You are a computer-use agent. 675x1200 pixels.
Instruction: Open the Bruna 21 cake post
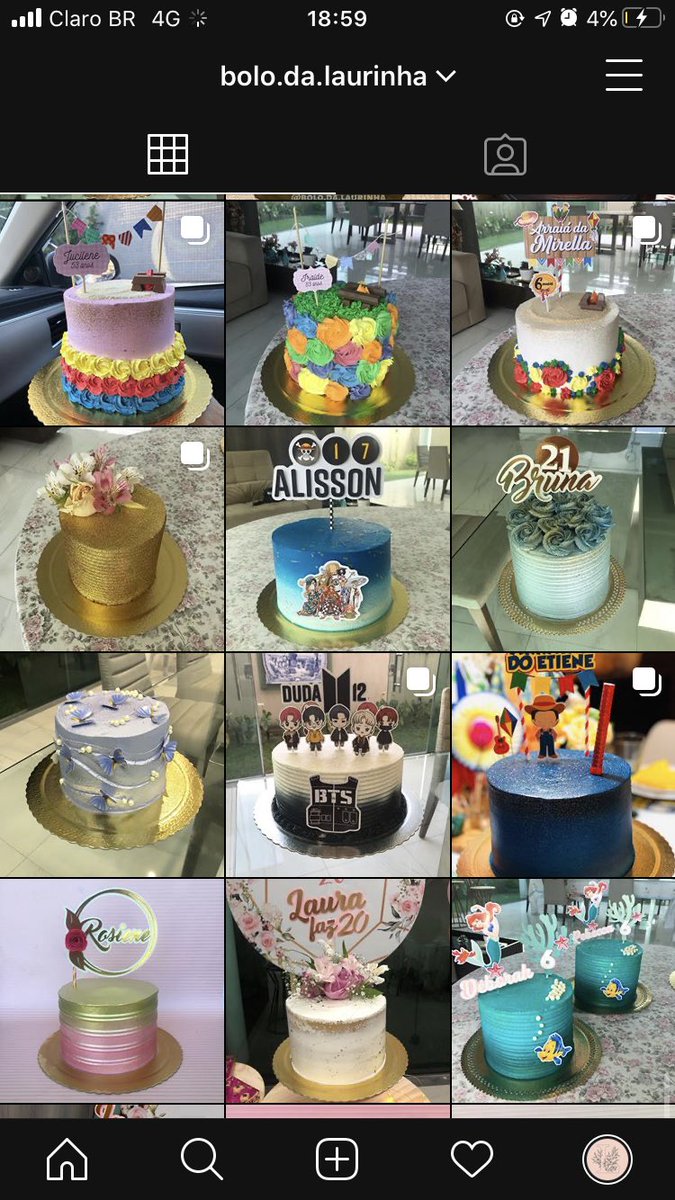563,539
